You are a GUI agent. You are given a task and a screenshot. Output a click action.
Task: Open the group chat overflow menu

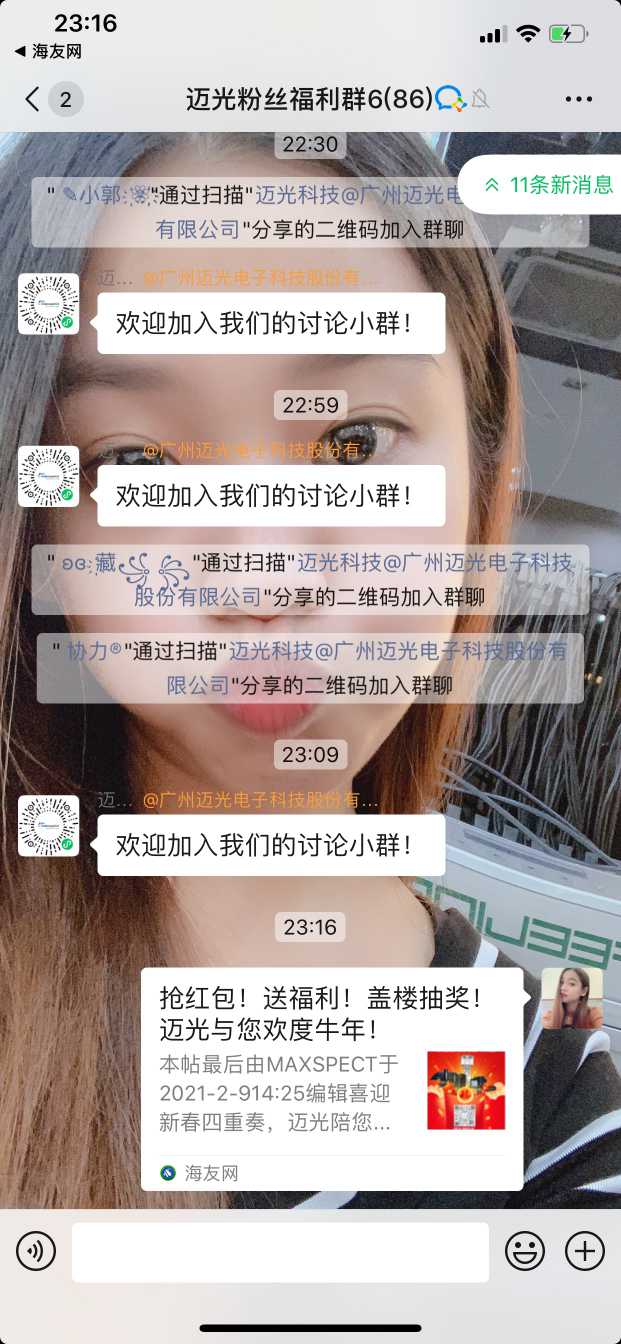pyautogui.click(x=579, y=99)
